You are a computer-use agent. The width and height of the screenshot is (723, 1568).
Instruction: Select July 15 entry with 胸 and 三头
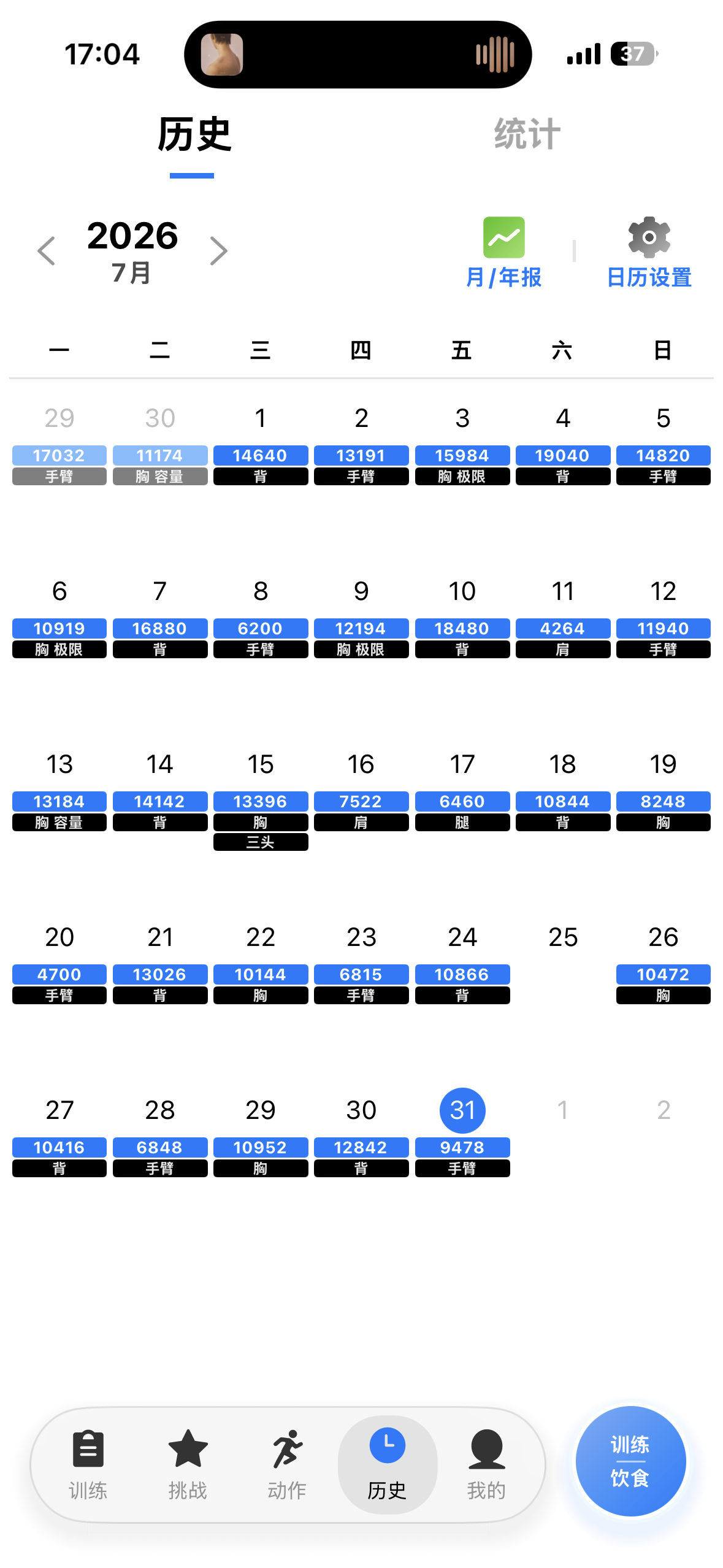pos(261,802)
